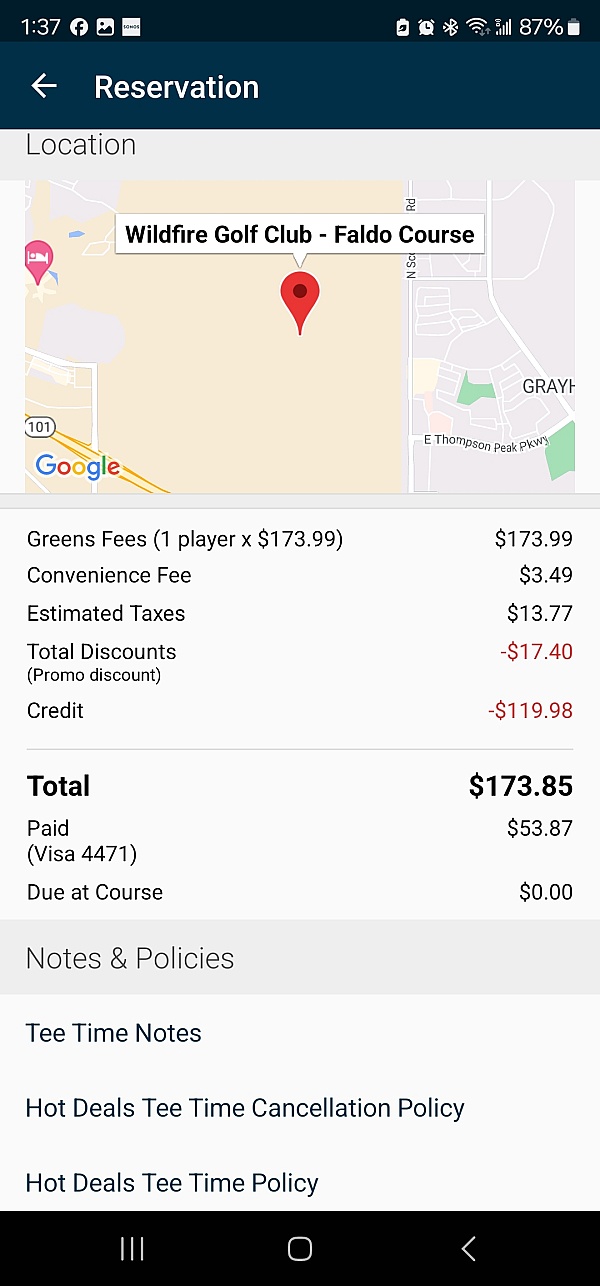Open the Hot Deals Tee Time Policy row
This screenshot has height=1286, width=600.
(172, 1183)
